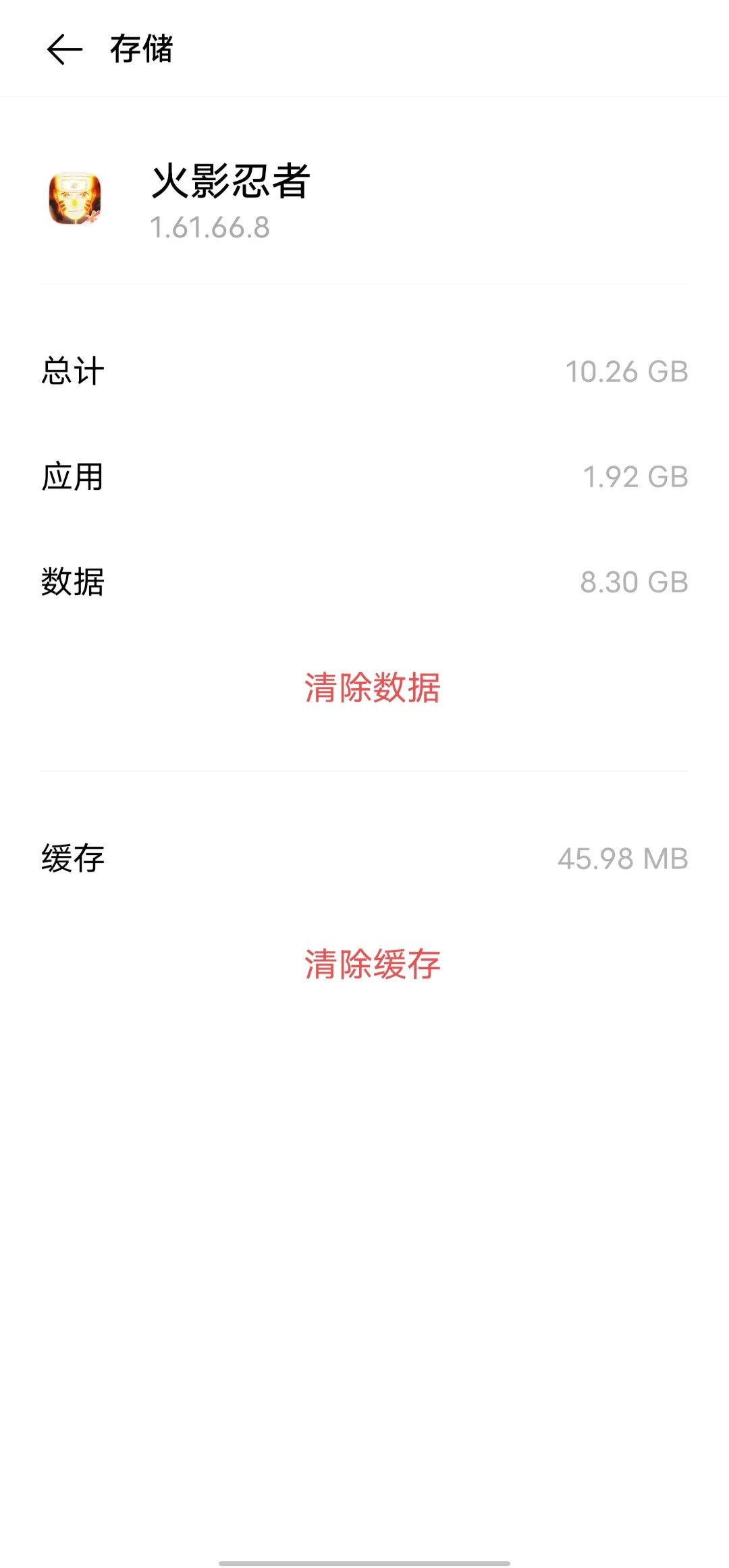Viewport: 729px width, 1568px height.
Task: Tap 清除数据 to clear app data
Action: tap(372, 688)
